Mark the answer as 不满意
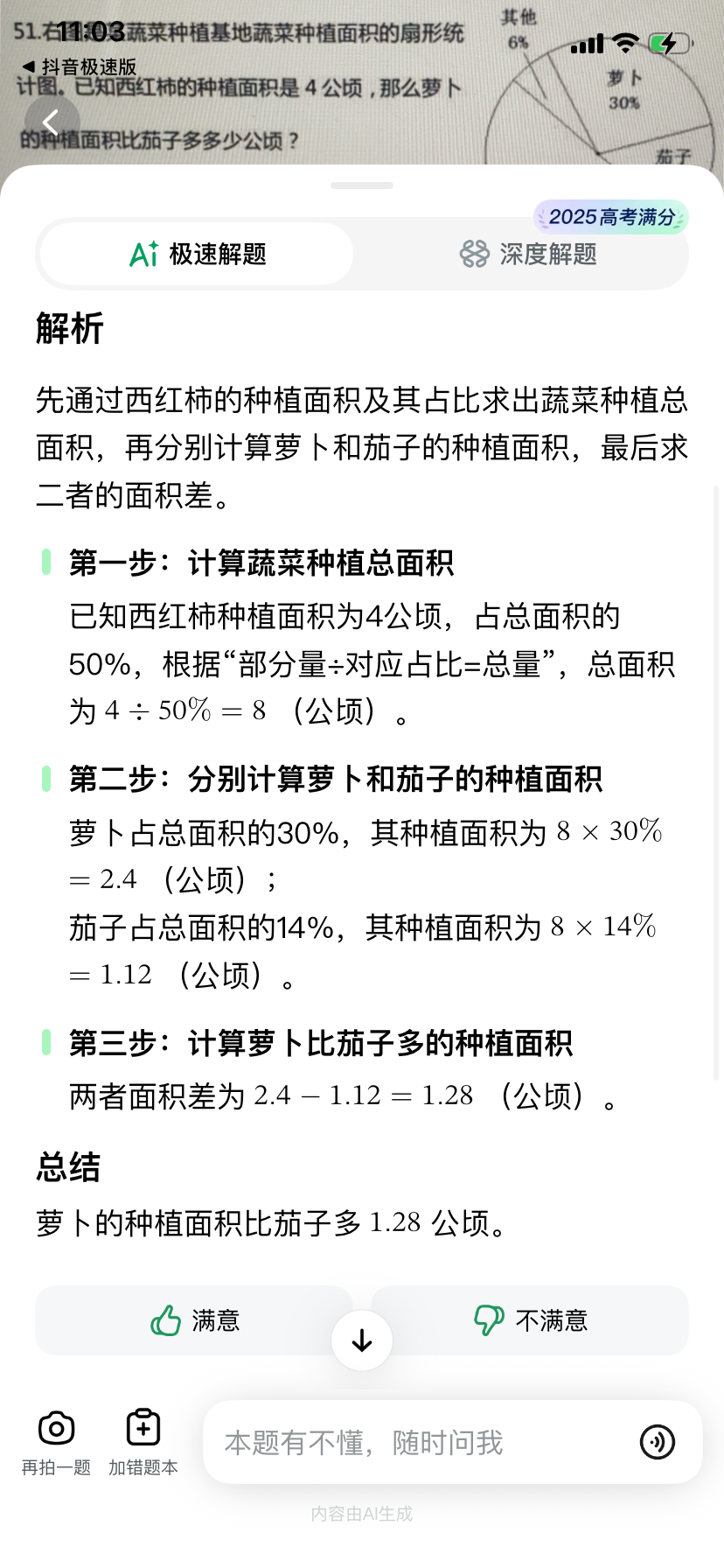724x1568 pixels. [530, 1319]
